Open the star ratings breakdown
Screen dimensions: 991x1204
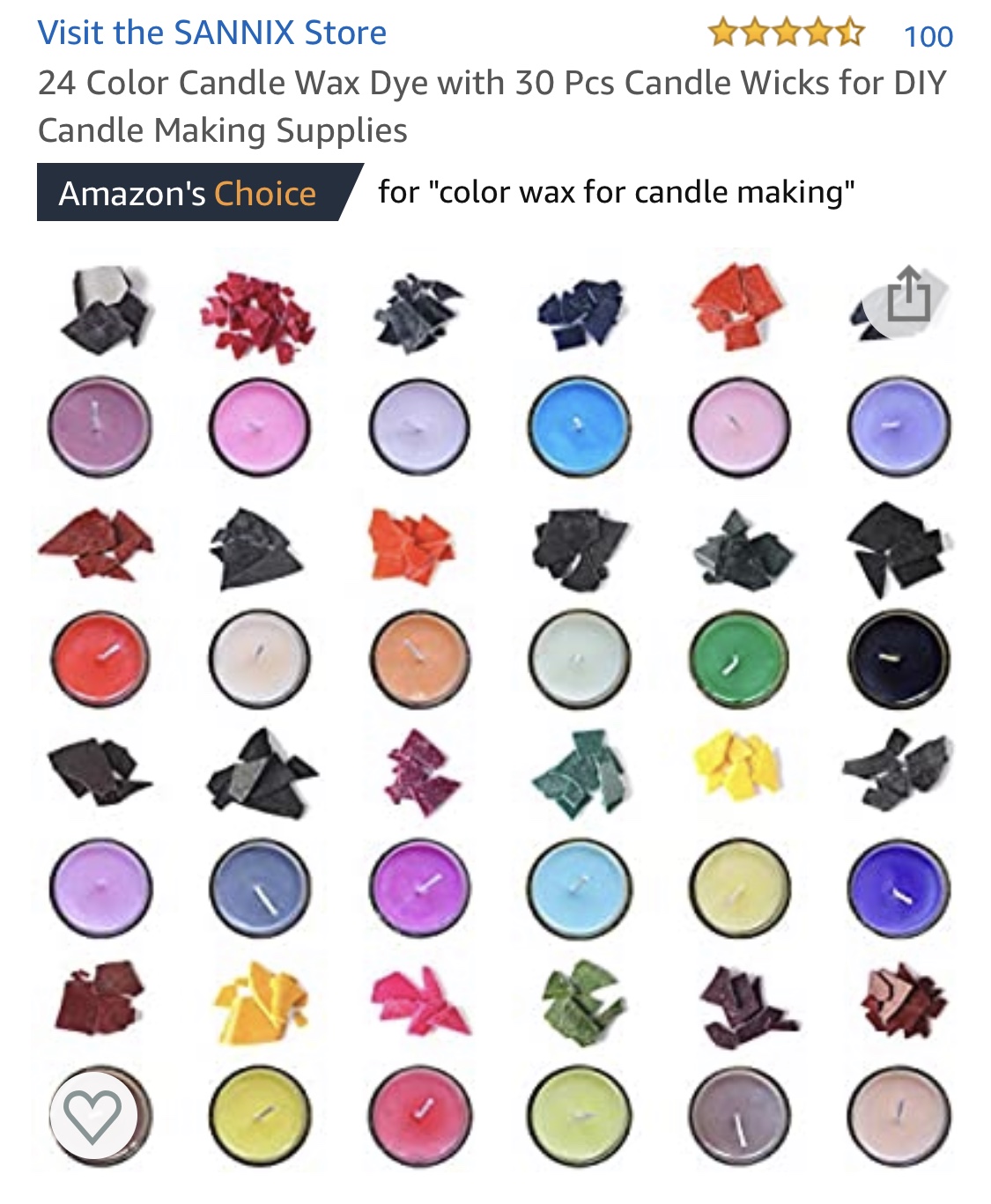point(786,34)
